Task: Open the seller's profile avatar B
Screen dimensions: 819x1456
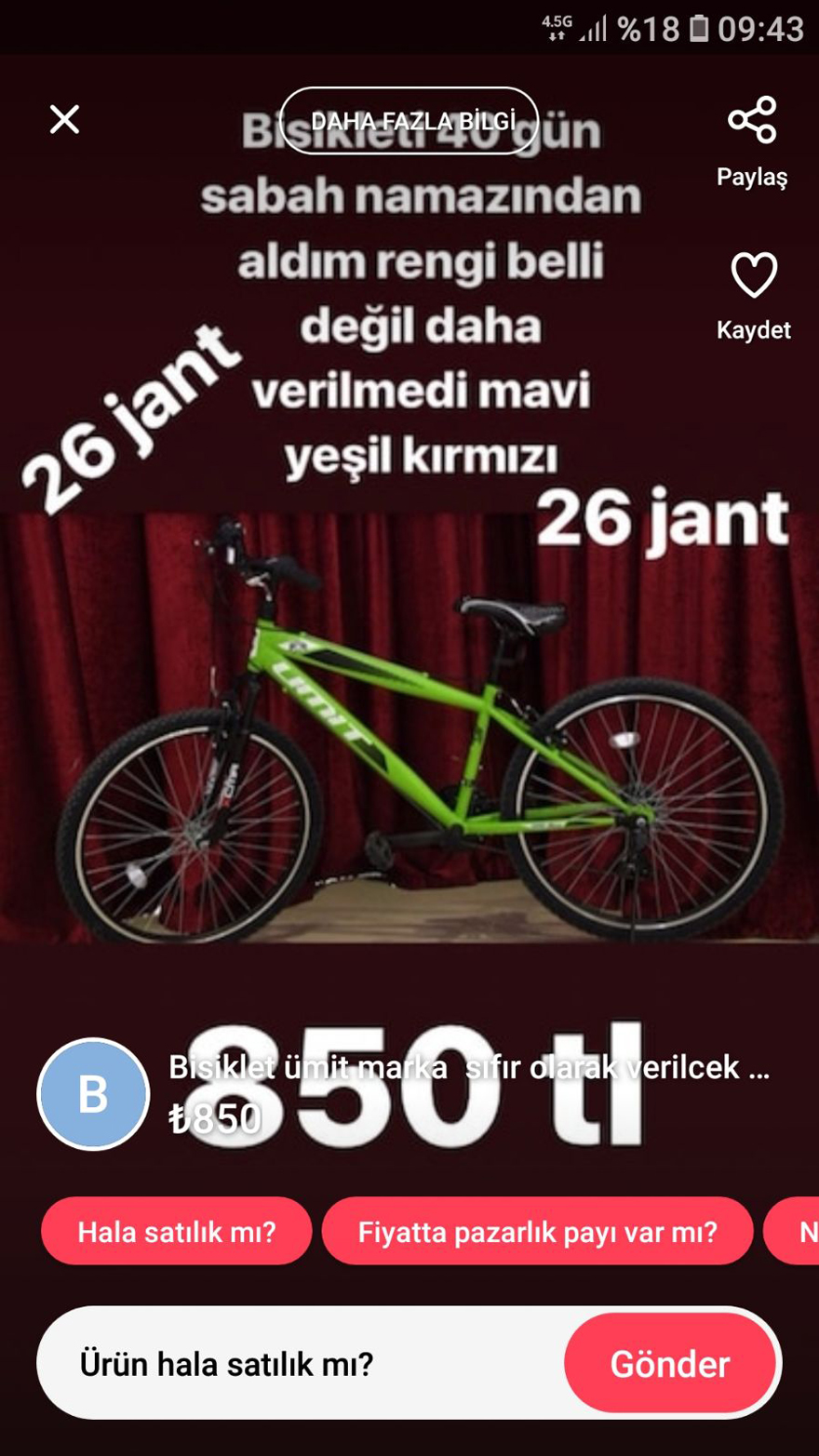Action: 93,1094
